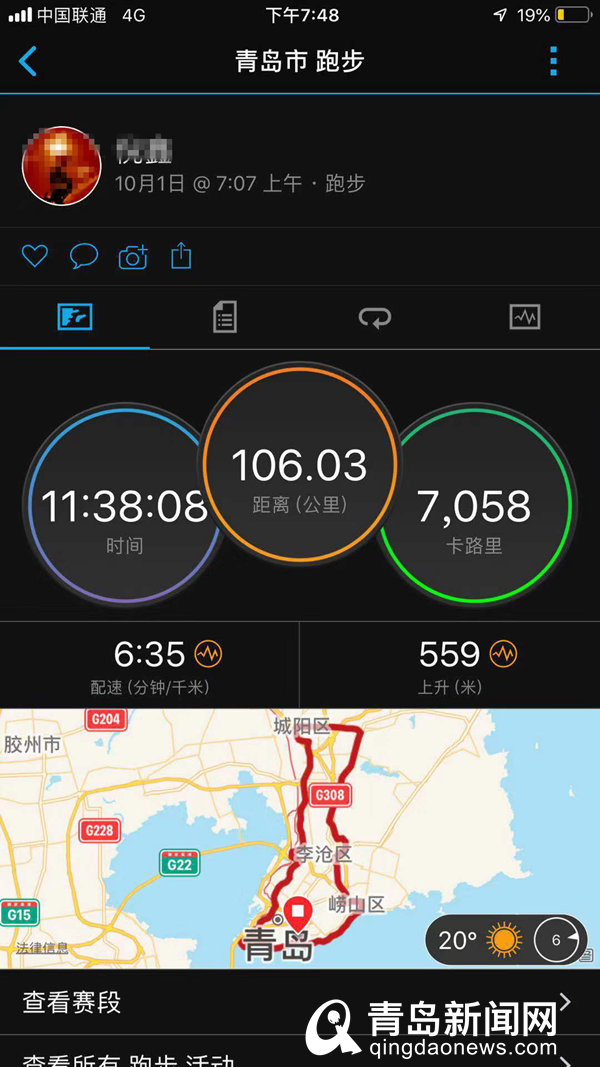Switch to the stats details tab

(225, 318)
